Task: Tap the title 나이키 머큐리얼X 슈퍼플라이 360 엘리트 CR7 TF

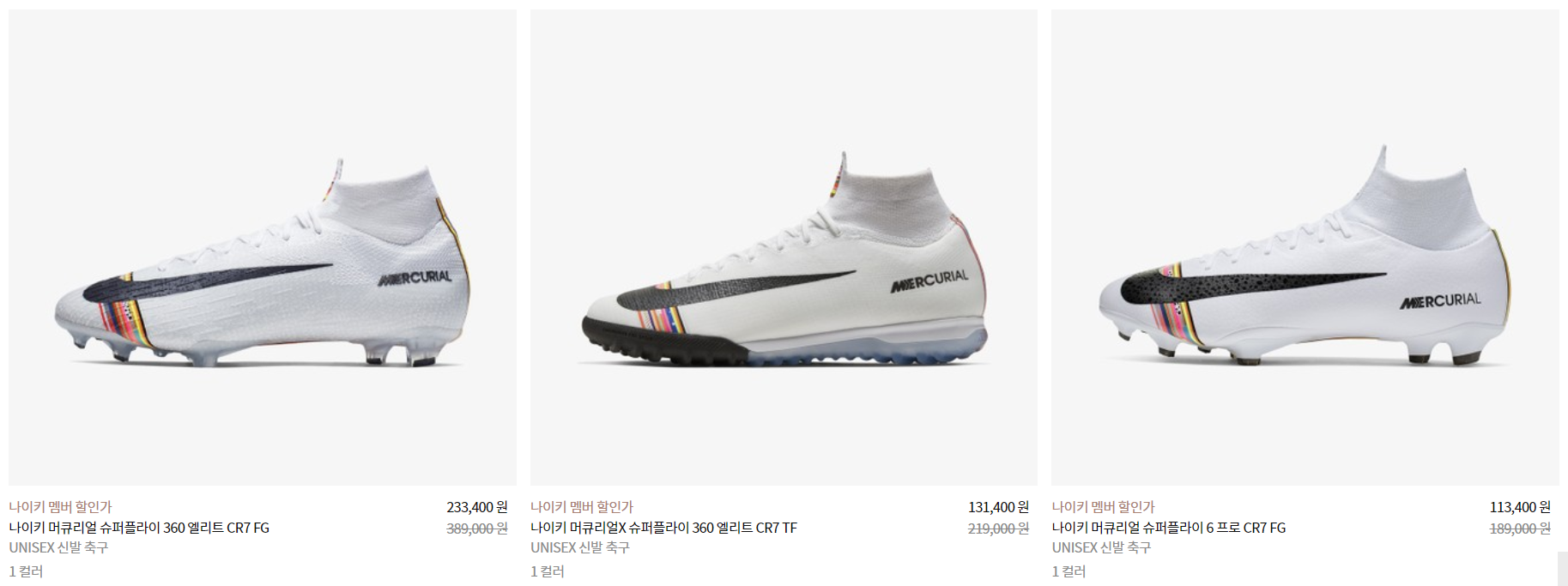Action: tap(663, 528)
